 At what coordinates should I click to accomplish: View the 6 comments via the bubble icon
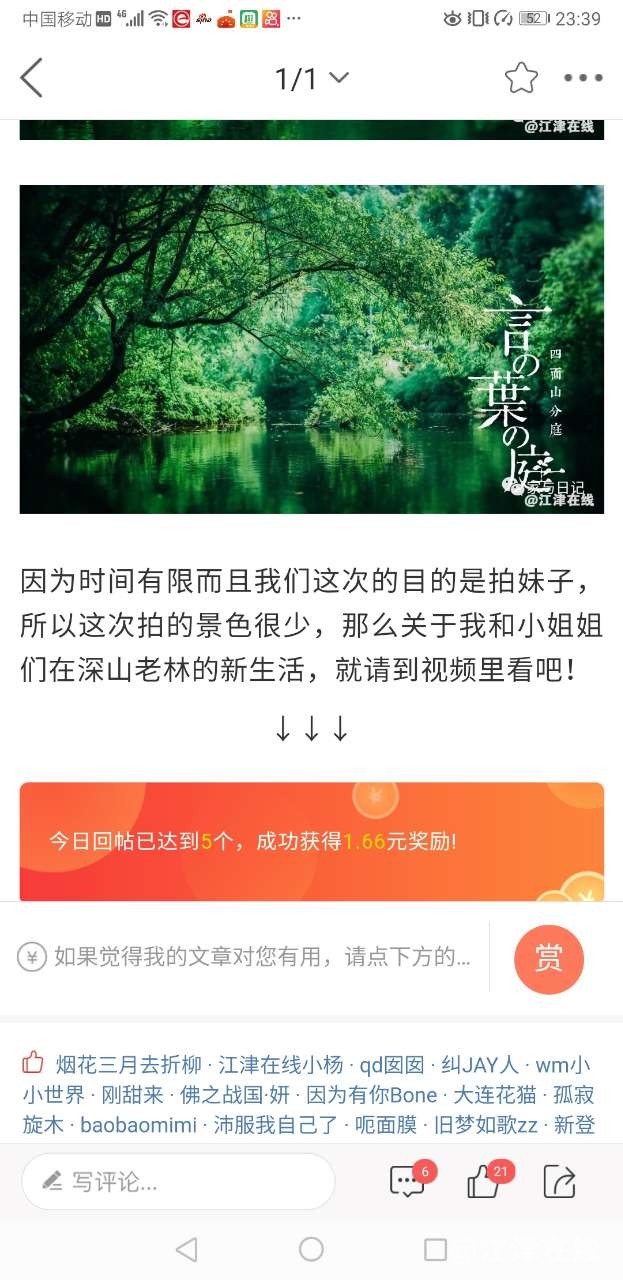[408, 1182]
